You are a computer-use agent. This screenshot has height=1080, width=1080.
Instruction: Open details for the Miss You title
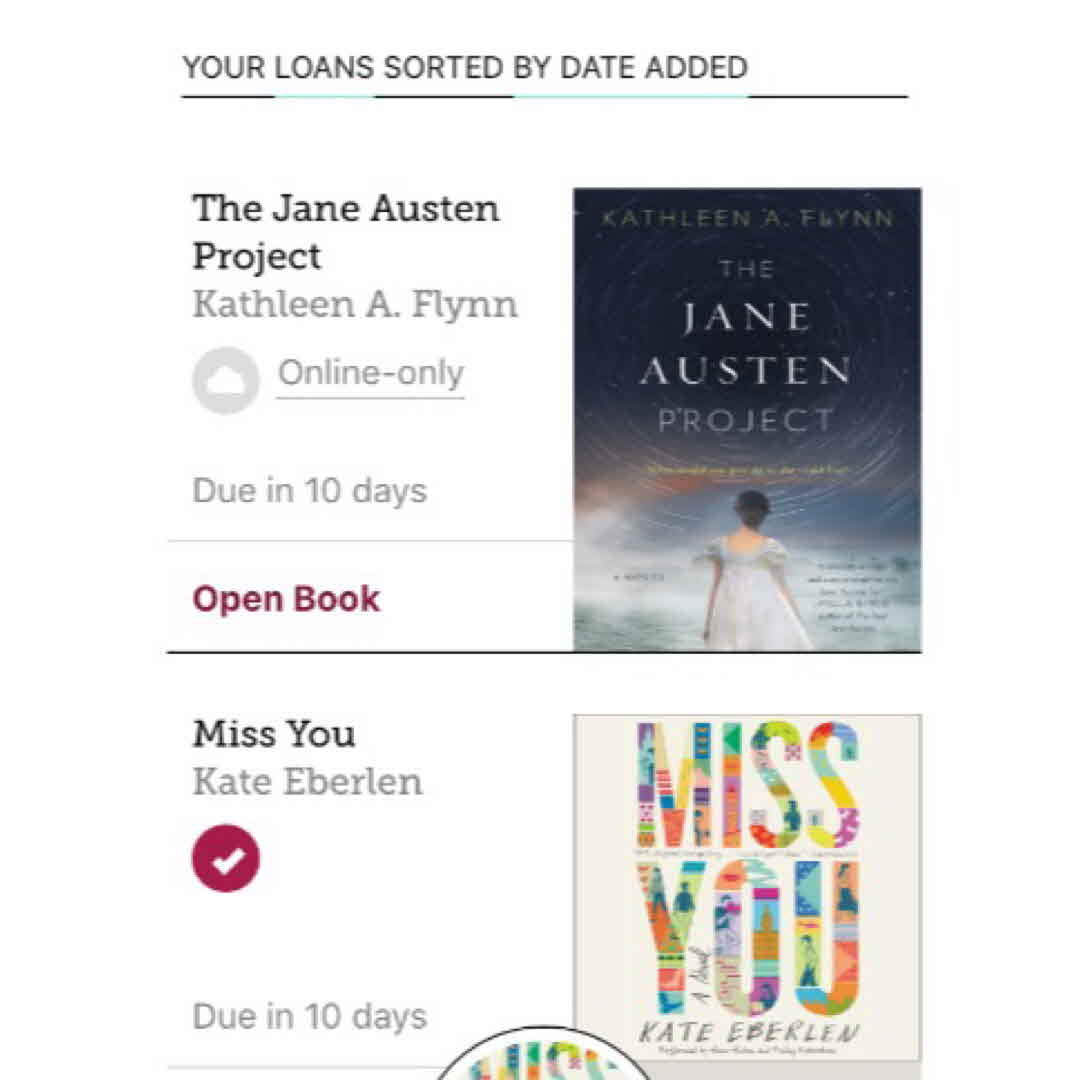point(274,734)
